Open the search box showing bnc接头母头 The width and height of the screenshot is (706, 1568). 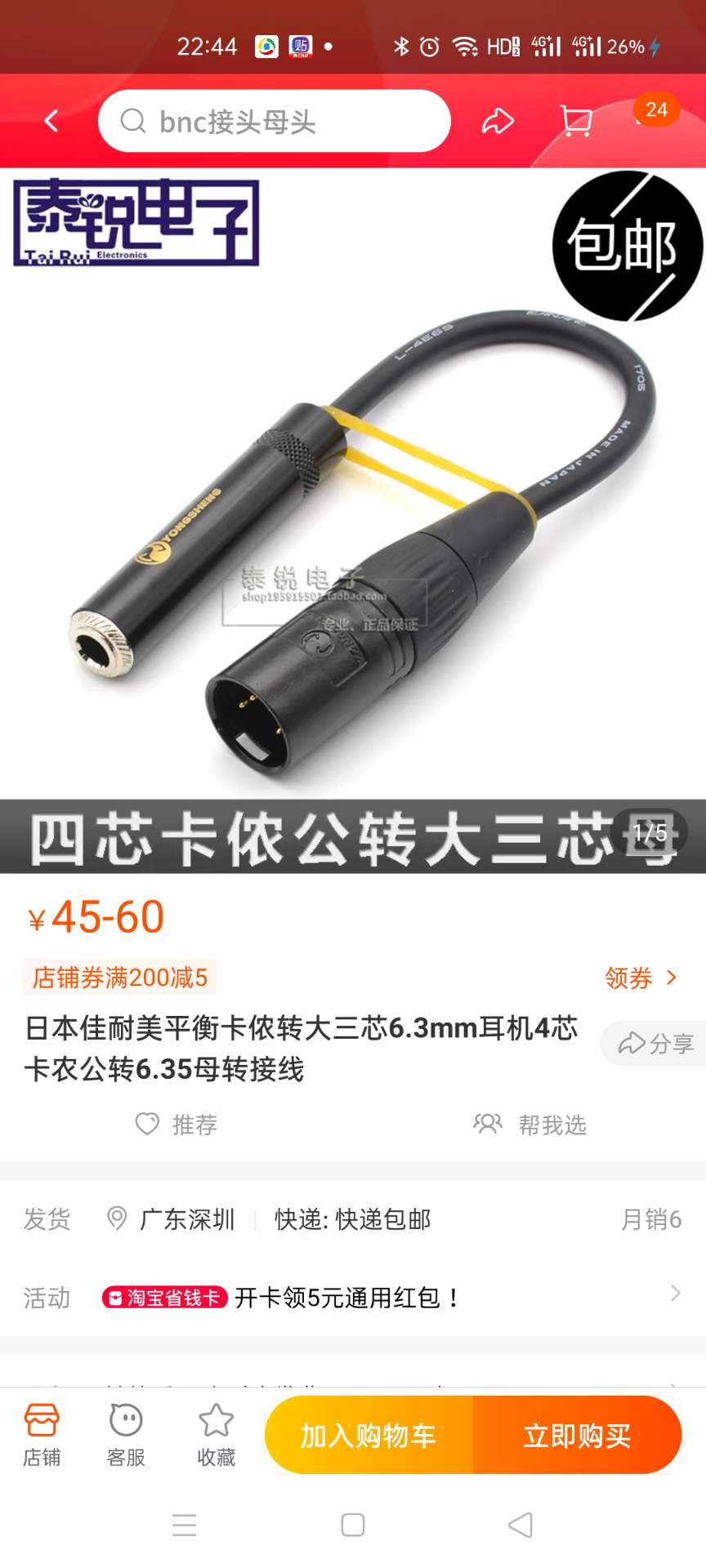coord(274,121)
